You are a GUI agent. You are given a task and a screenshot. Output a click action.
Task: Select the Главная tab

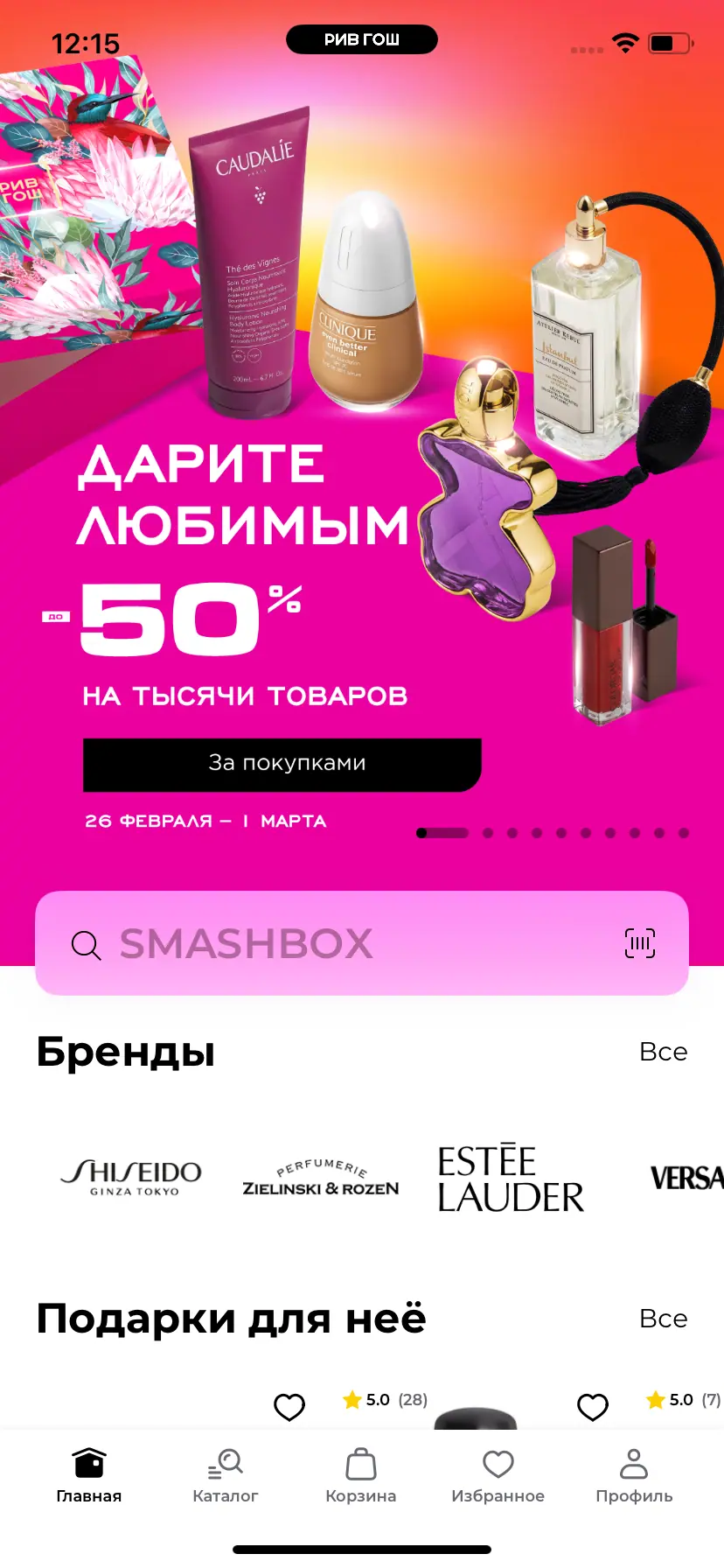(89, 1476)
